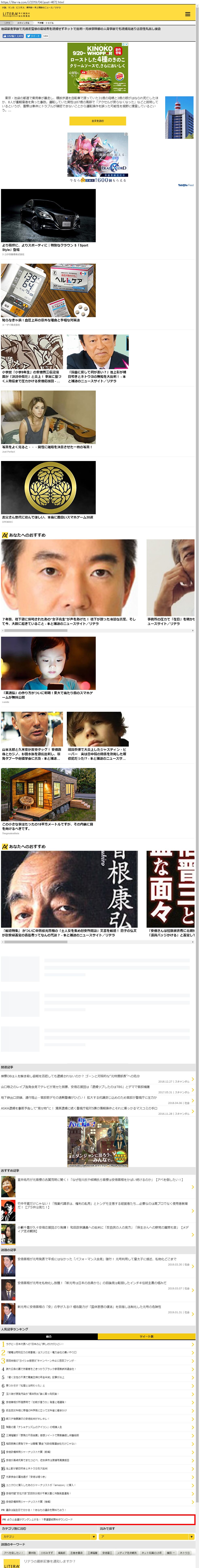Switch to the Twitter ranking tab

pyautogui.click(x=146, y=1336)
